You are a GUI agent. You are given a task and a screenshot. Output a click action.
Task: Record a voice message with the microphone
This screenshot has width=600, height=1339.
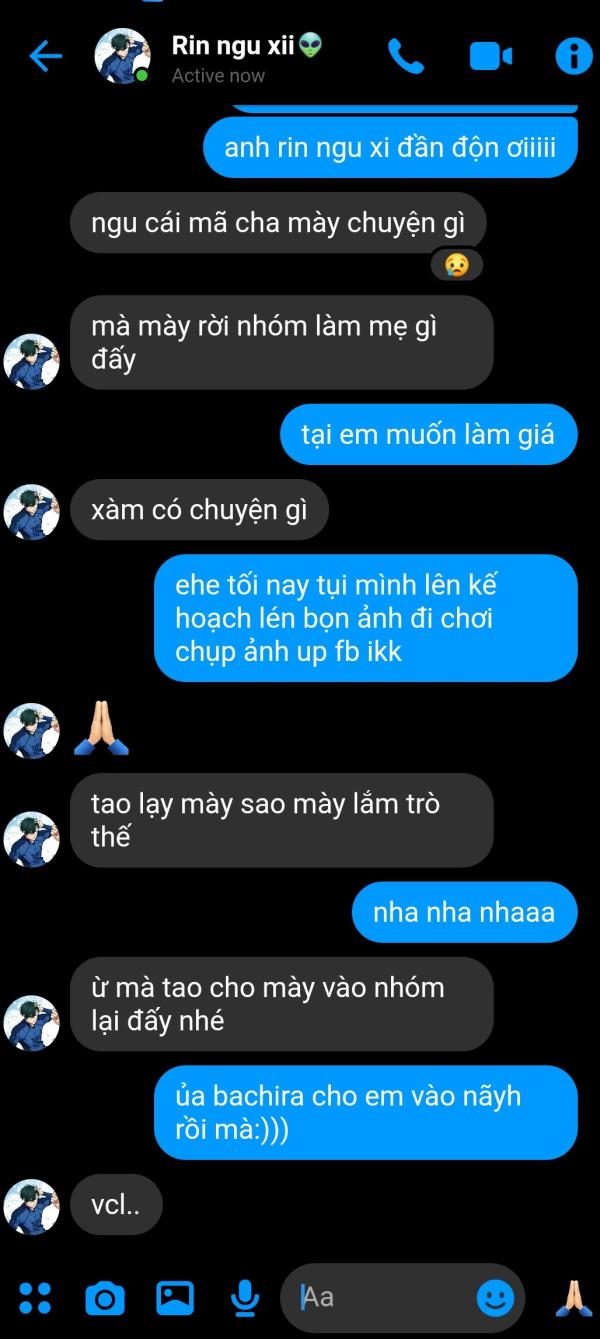[244, 1298]
